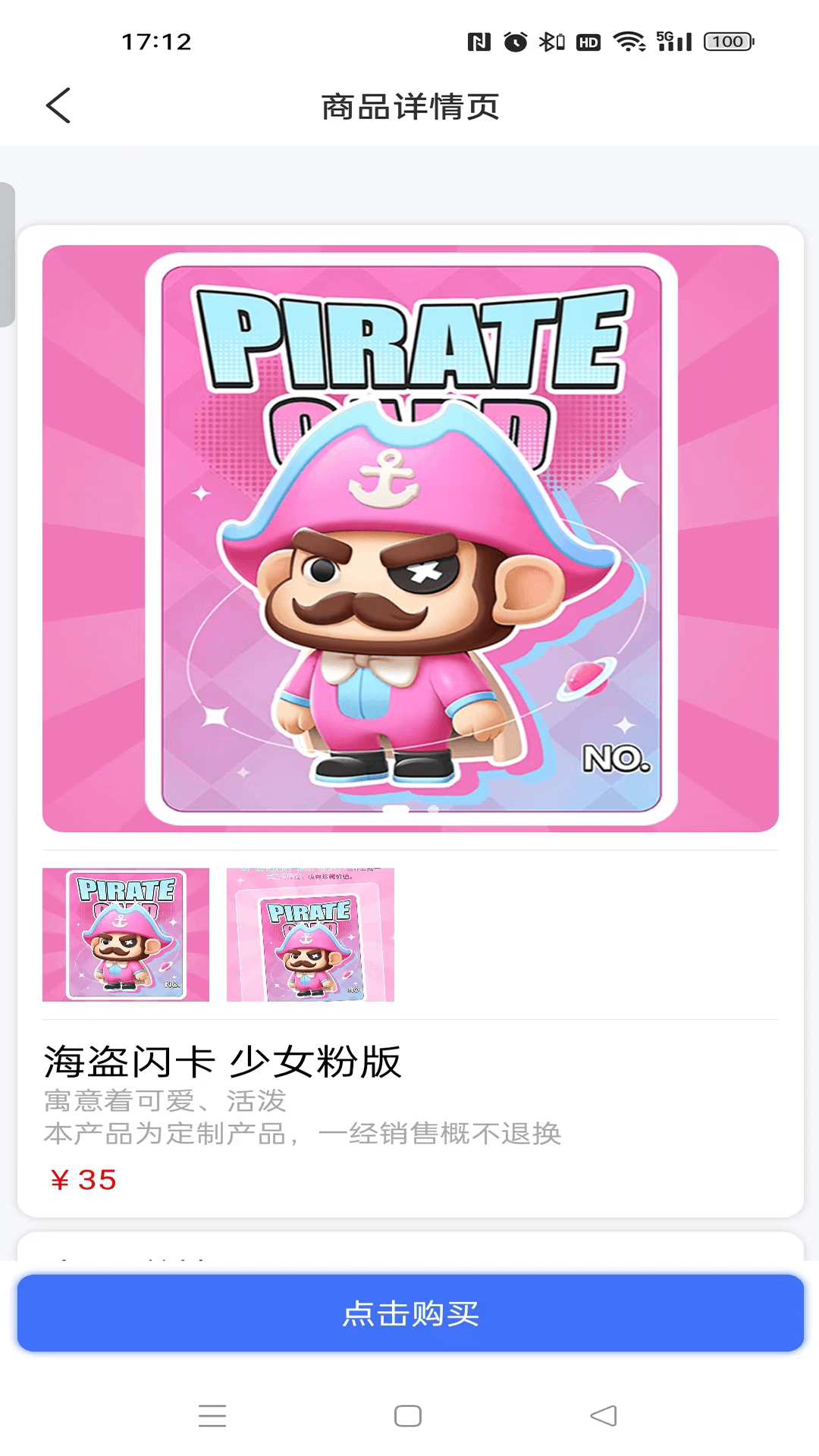The height and width of the screenshot is (1456, 819).
Task: Tap the 点击购买 buy button
Action: [409, 1313]
